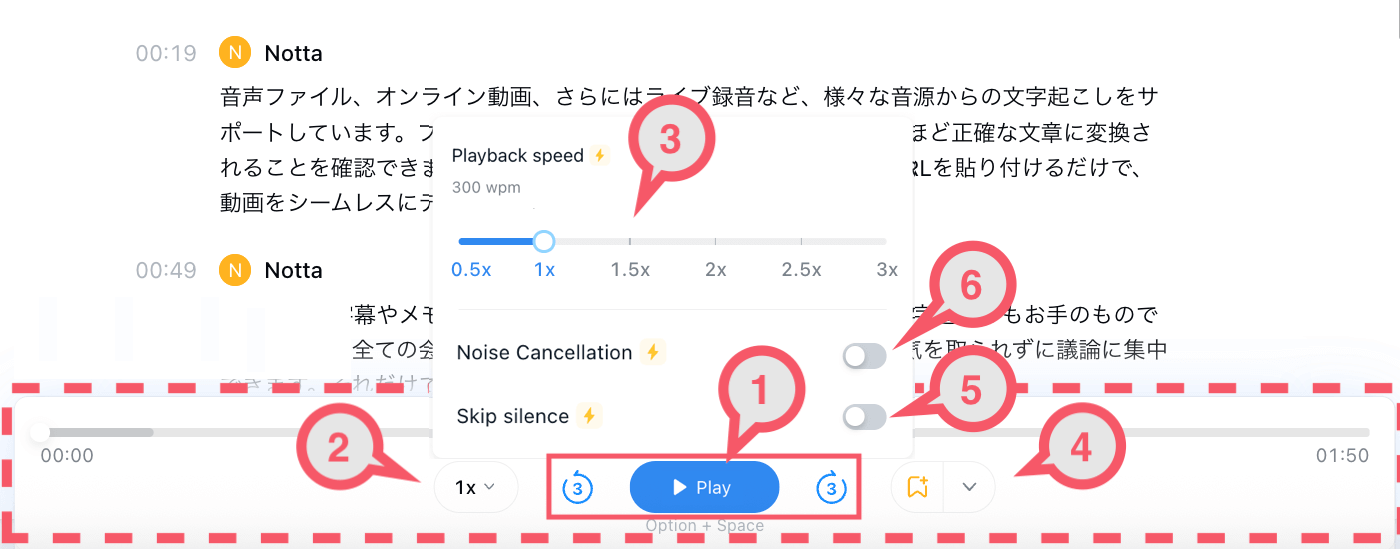
Task: Turn on Skip silence
Action: coord(864,417)
